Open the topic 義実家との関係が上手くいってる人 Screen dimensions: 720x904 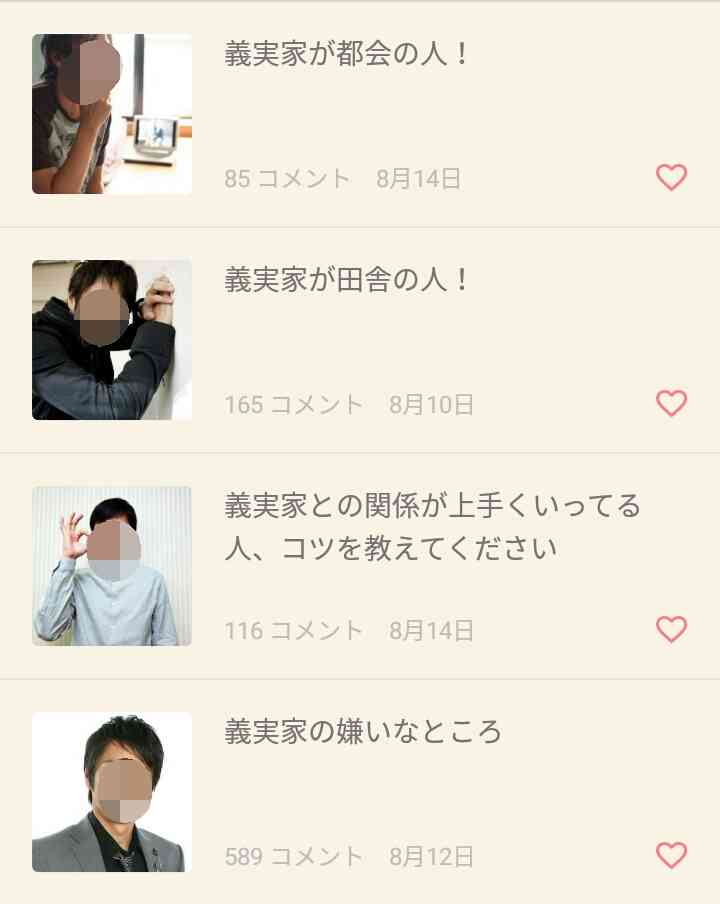(432, 527)
